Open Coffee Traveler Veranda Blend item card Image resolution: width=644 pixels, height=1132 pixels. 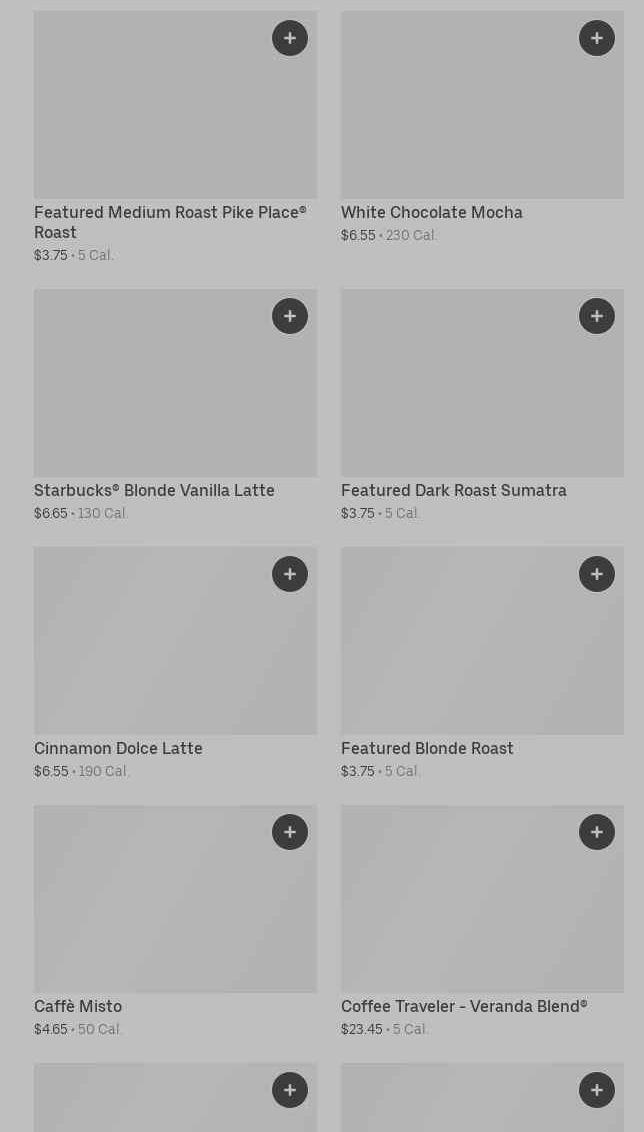coord(460,910)
